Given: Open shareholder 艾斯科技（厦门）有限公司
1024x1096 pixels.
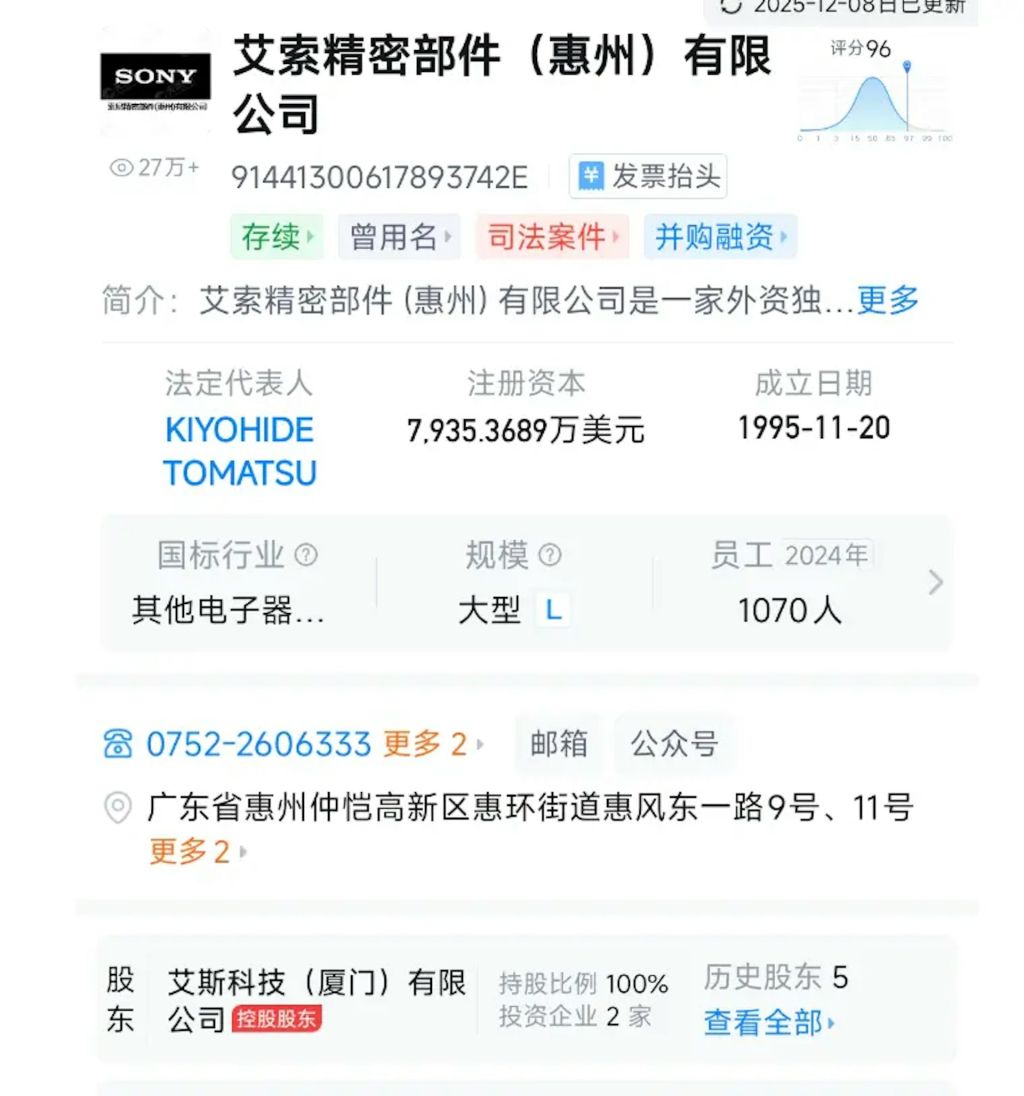Looking at the screenshot, I should tap(316, 999).
